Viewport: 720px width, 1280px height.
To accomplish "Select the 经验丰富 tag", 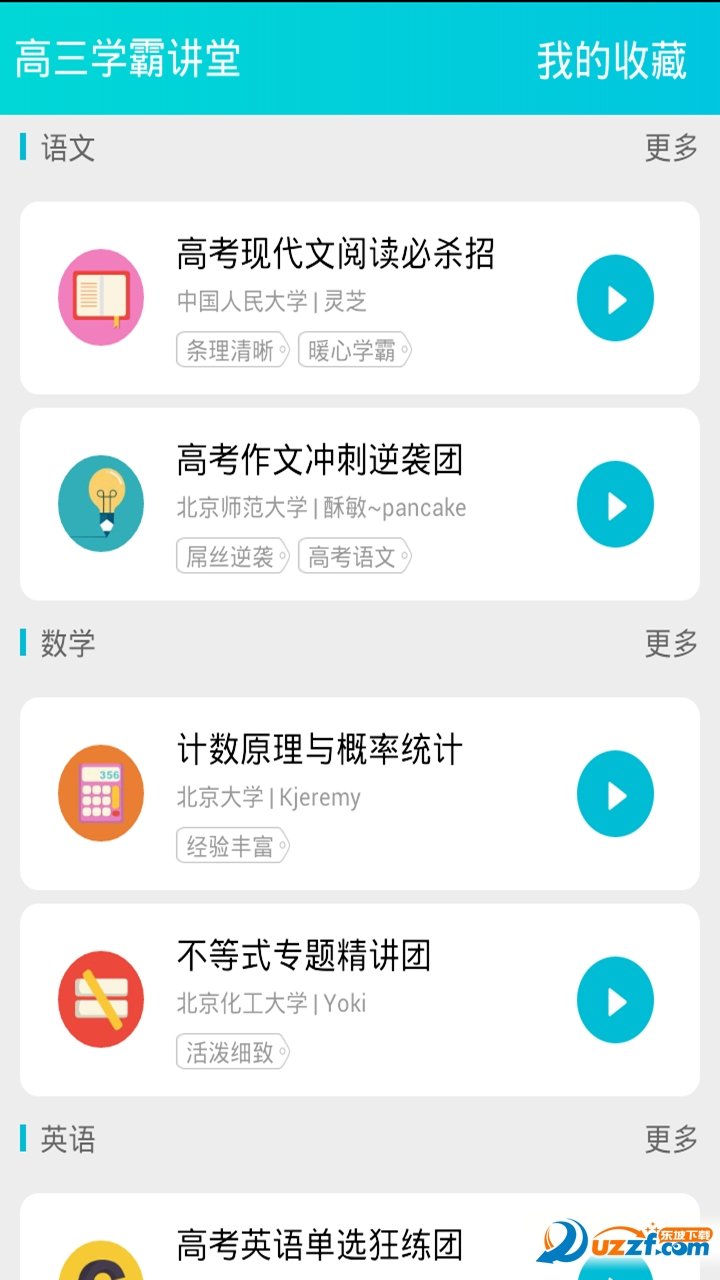I will pos(233,846).
